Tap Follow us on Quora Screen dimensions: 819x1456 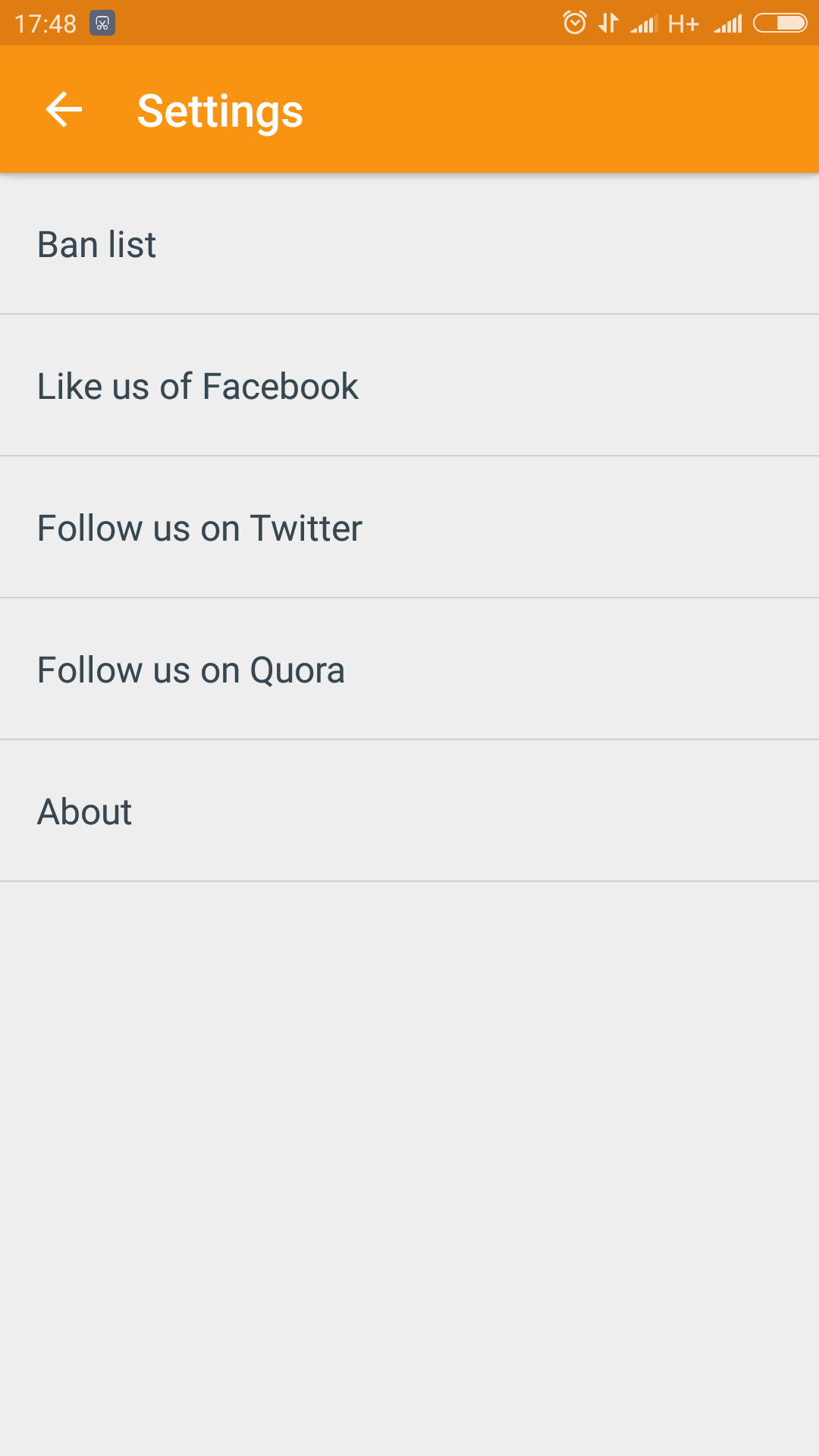pyautogui.click(x=409, y=669)
